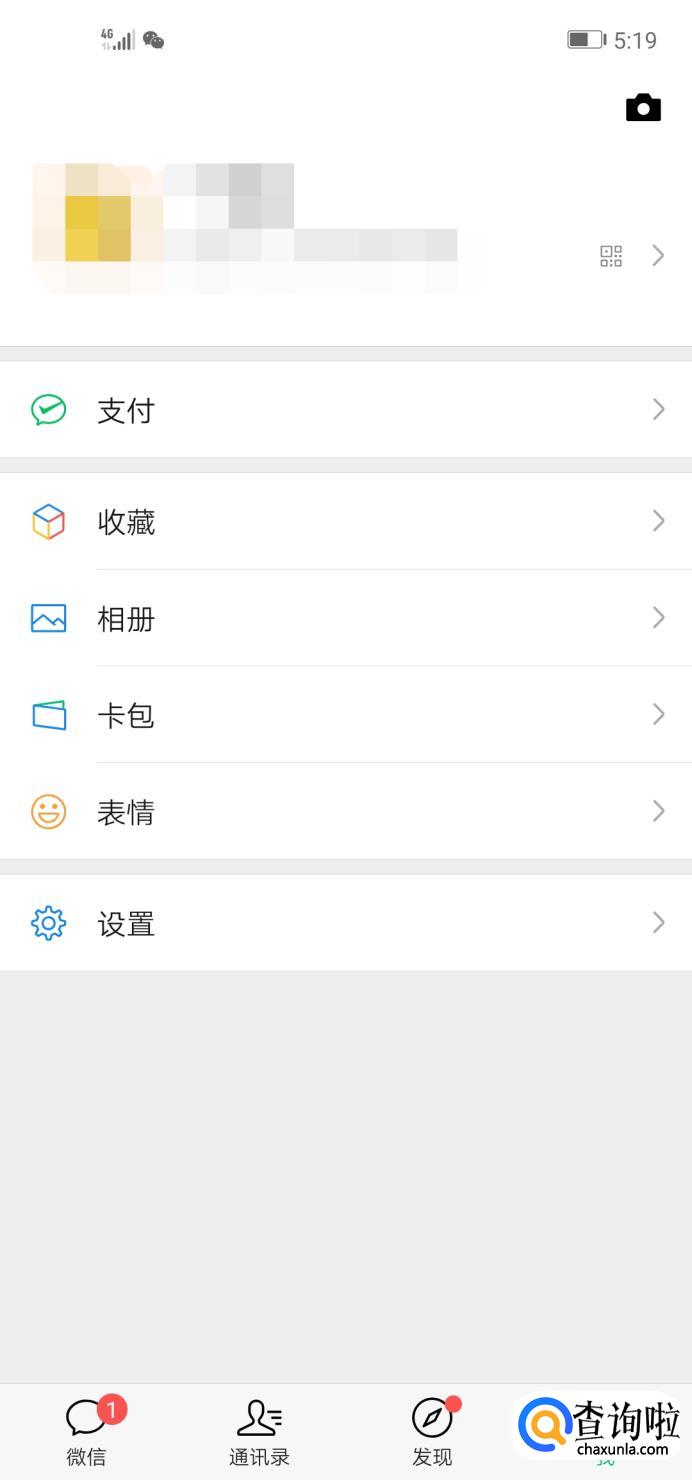692x1480 pixels.
Task: Open 设置 settings
Action: (346, 923)
